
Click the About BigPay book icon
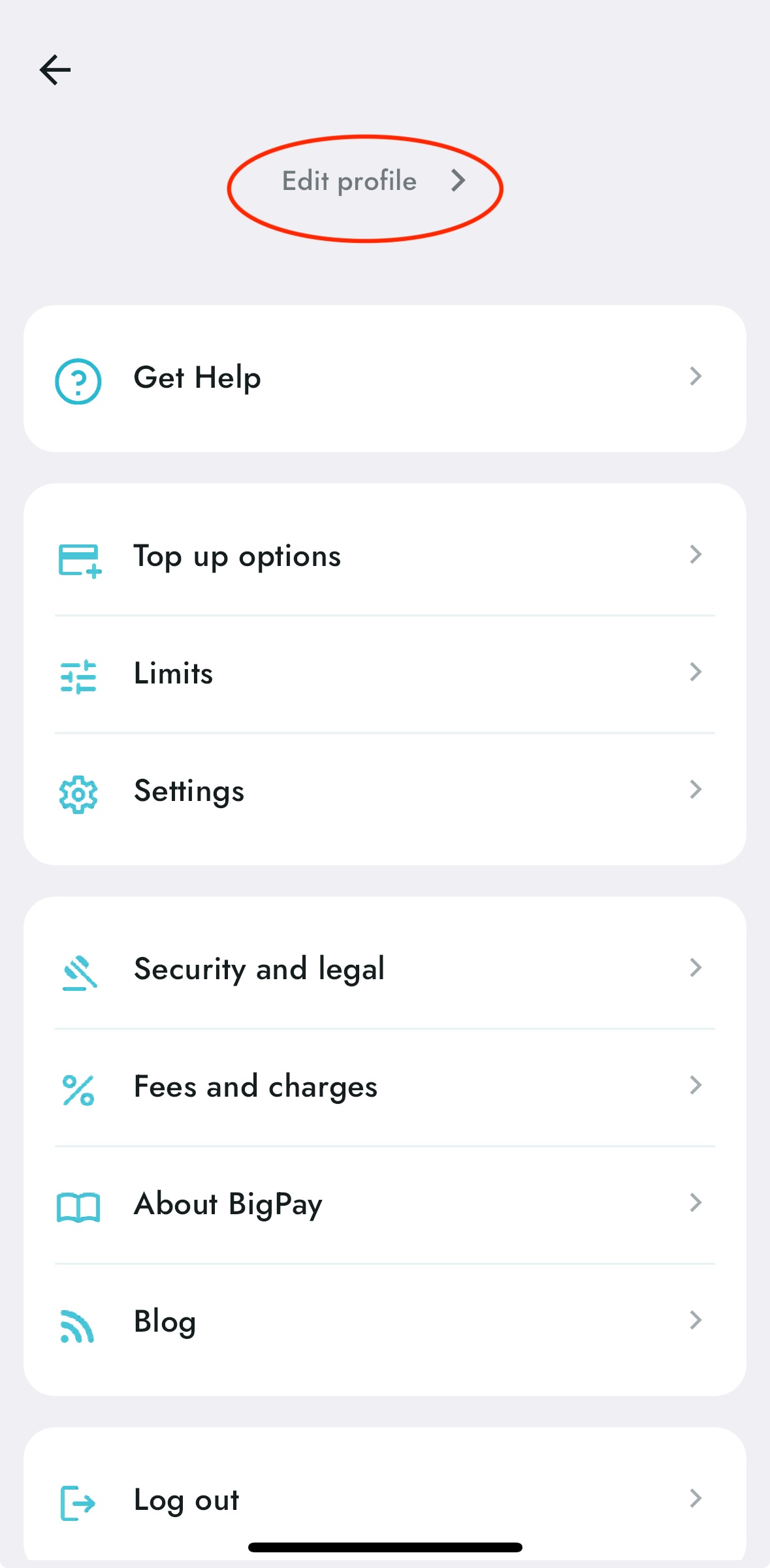[x=78, y=1207]
